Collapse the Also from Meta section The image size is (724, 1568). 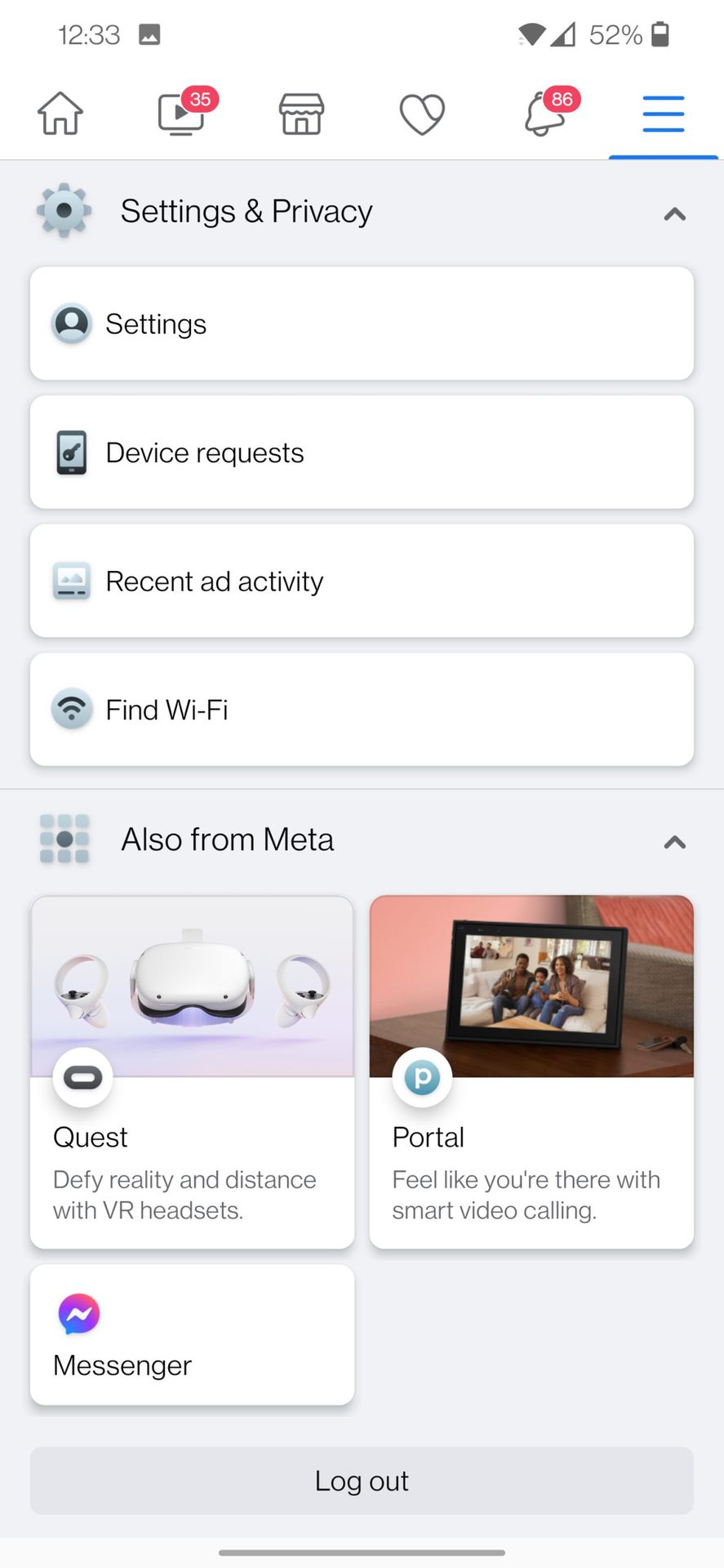coord(674,842)
